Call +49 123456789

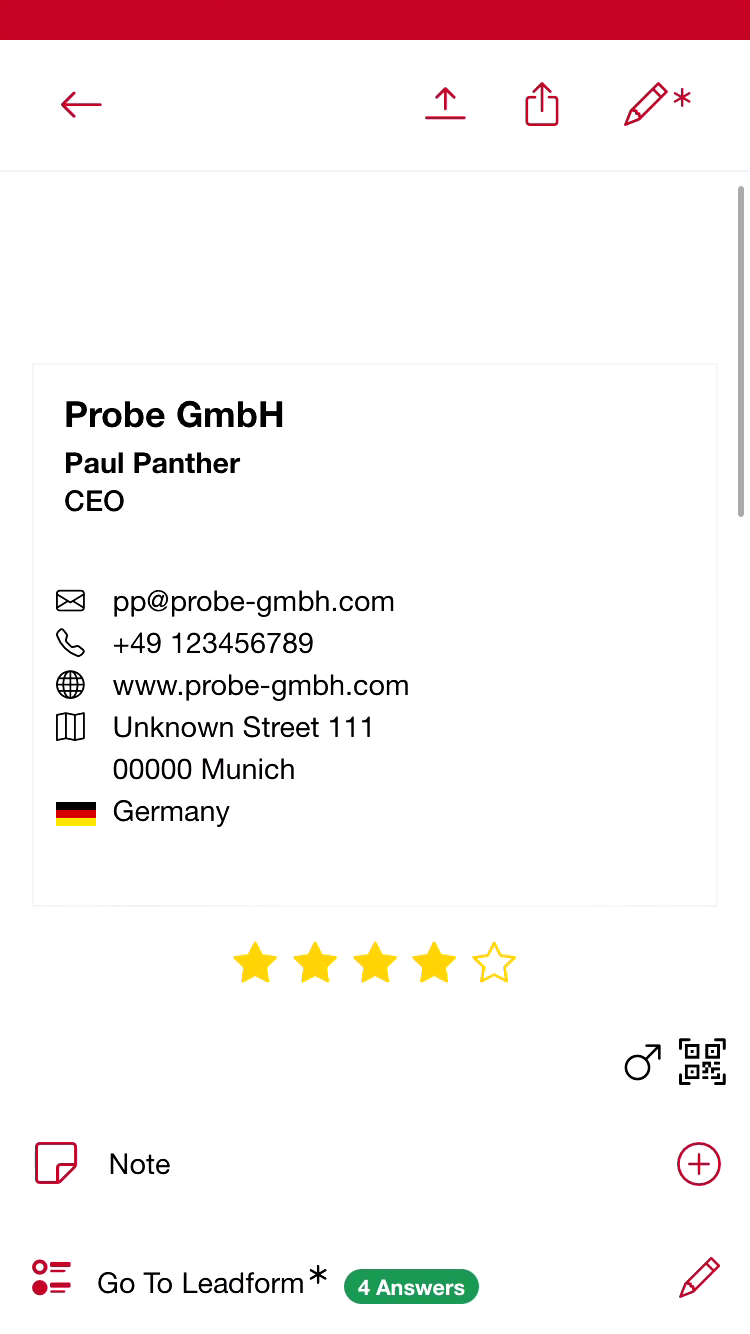213,643
